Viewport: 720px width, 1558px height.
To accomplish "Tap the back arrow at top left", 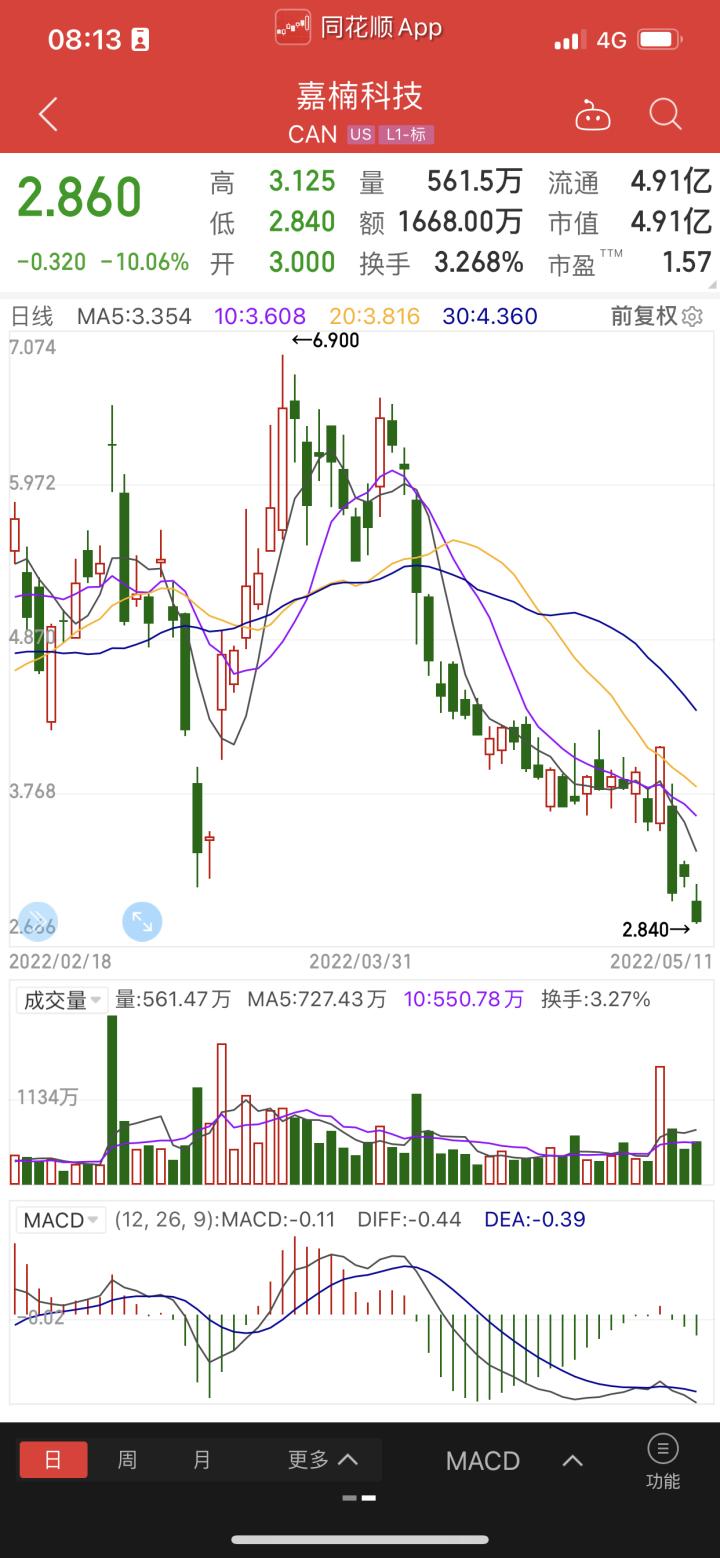I will click(47, 114).
